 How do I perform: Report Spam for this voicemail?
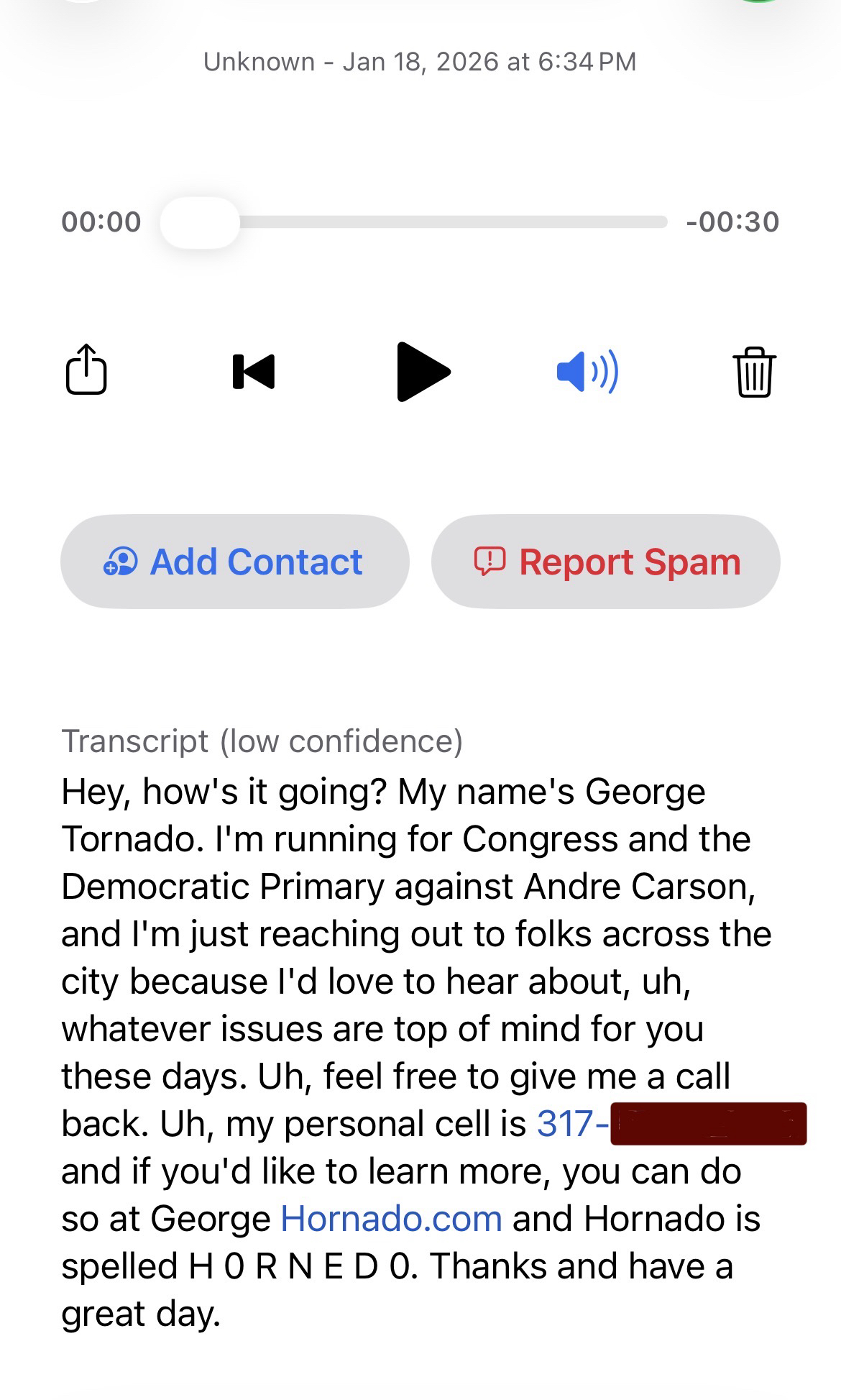(x=606, y=562)
